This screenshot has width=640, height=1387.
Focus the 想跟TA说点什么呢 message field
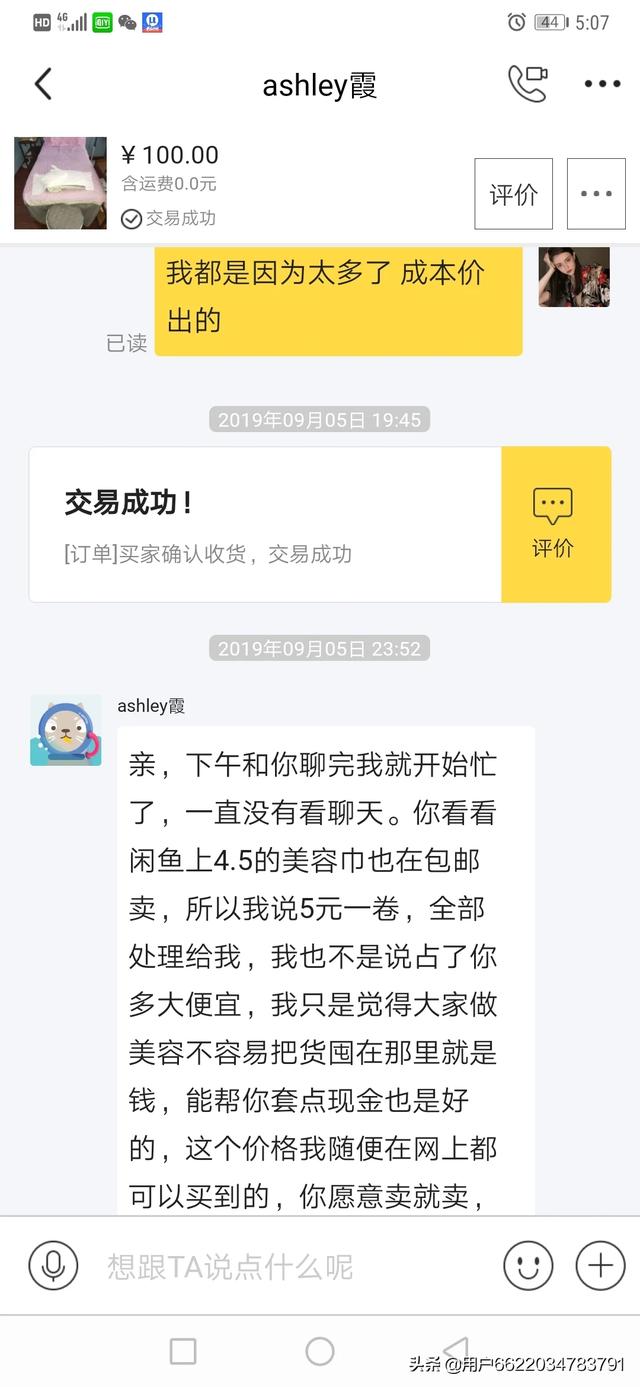click(290, 1267)
